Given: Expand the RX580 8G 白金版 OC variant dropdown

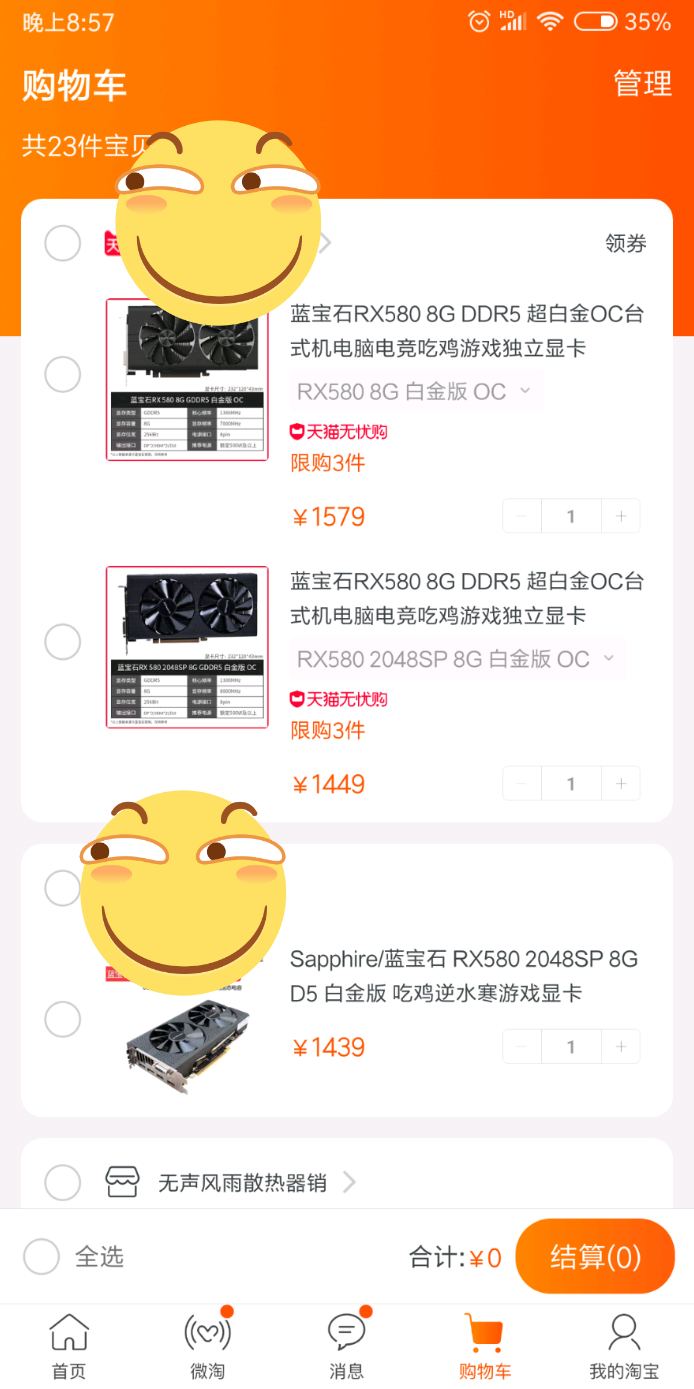Looking at the screenshot, I should tap(416, 391).
